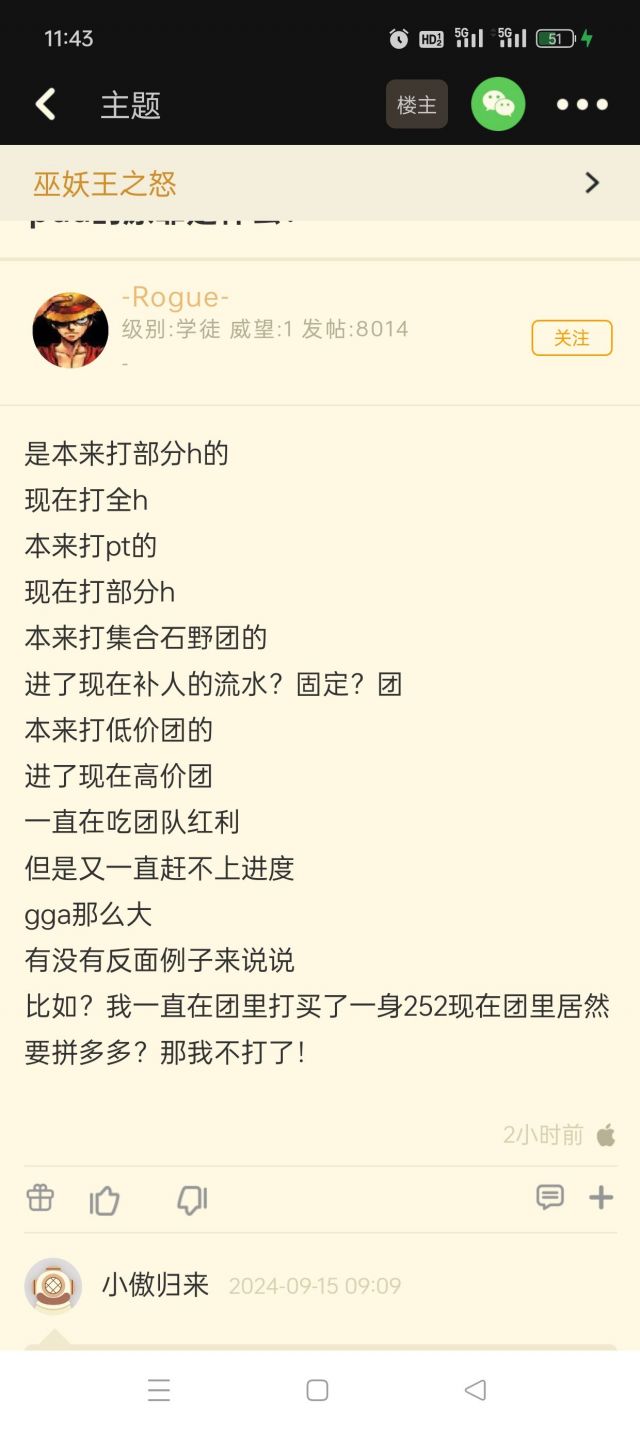
Task: Tap the system back button
Action: point(476,1390)
